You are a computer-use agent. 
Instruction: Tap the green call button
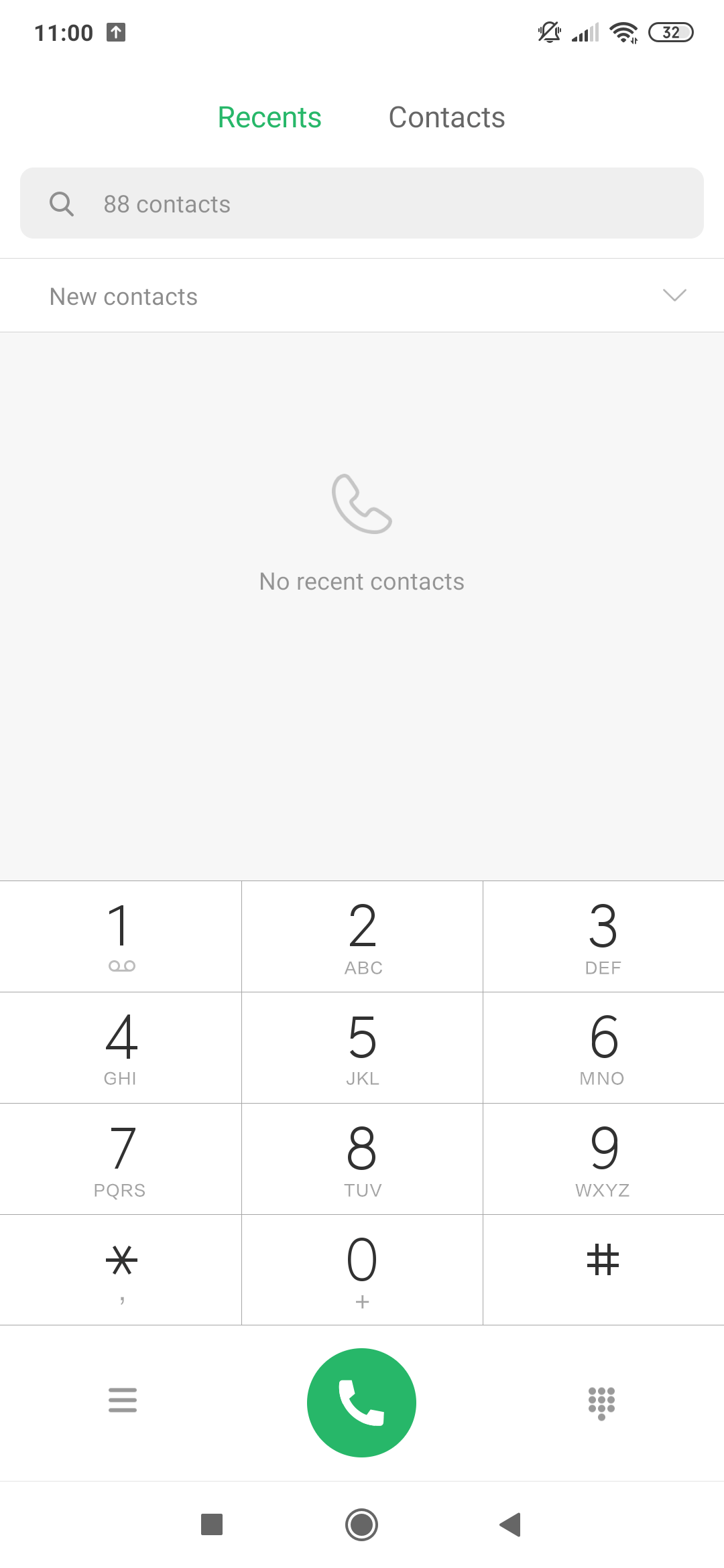pyautogui.click(x=362, y=1402)
